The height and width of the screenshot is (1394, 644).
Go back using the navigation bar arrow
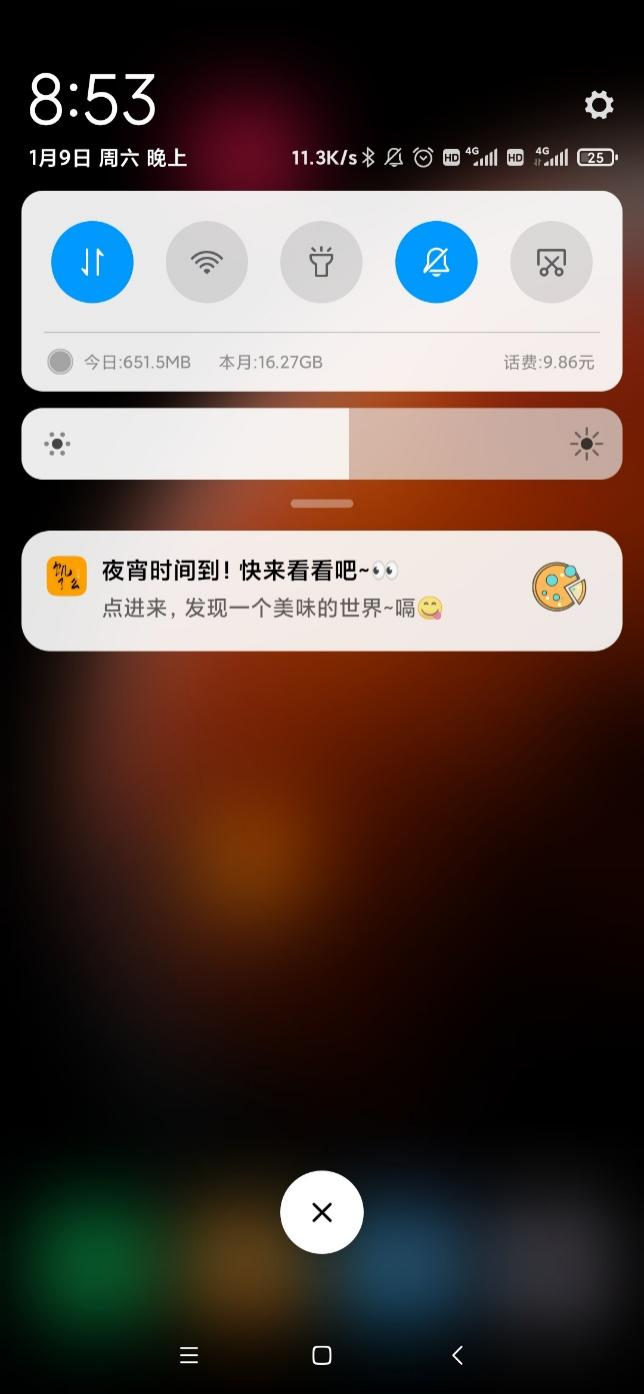pos(457,1355)
